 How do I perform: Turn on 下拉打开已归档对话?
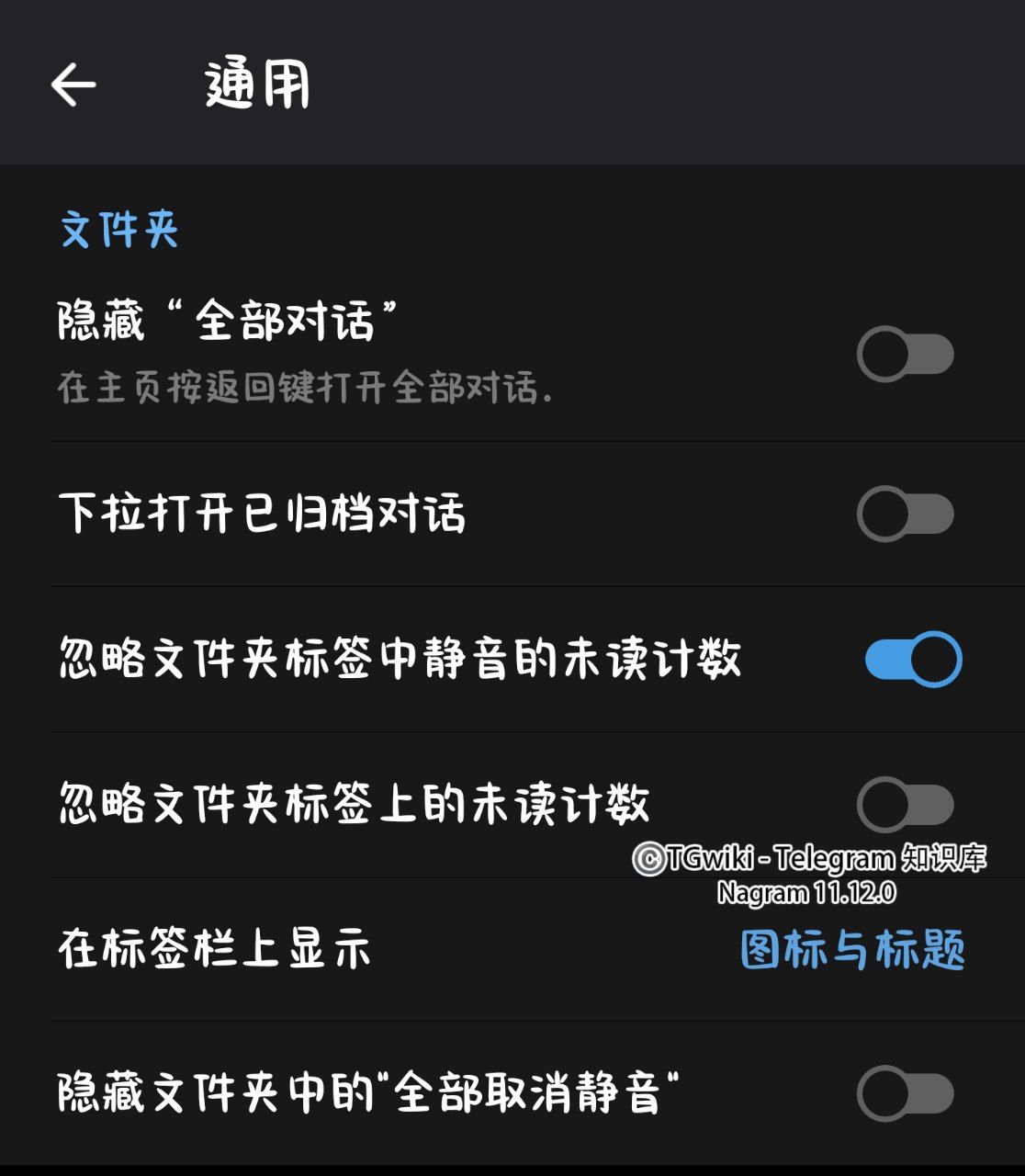click(905, 514)
